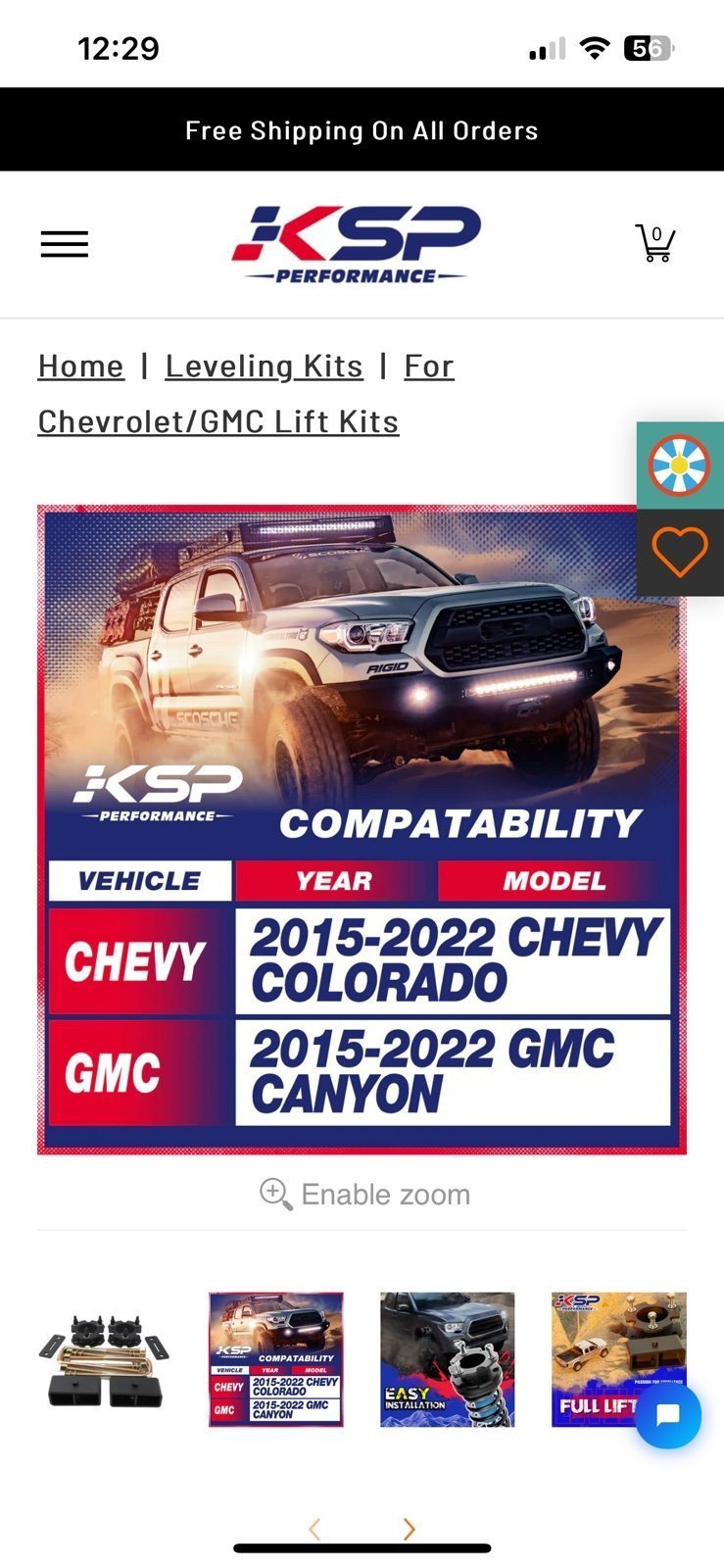Show previous thumbnails with left arrow
The width and height of the screenshot is (724, 1568).
click(314, 1529)
